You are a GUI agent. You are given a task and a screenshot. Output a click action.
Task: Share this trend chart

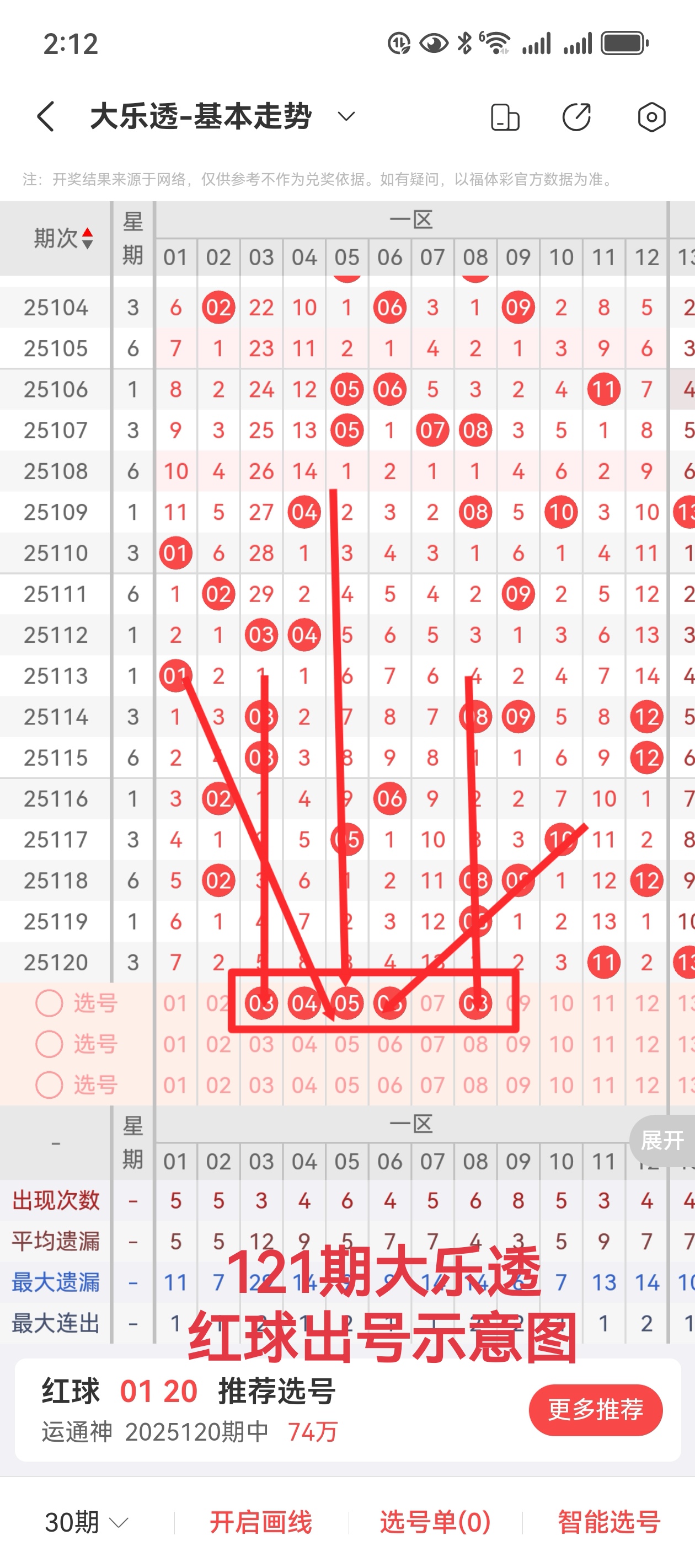click(576, 117)
